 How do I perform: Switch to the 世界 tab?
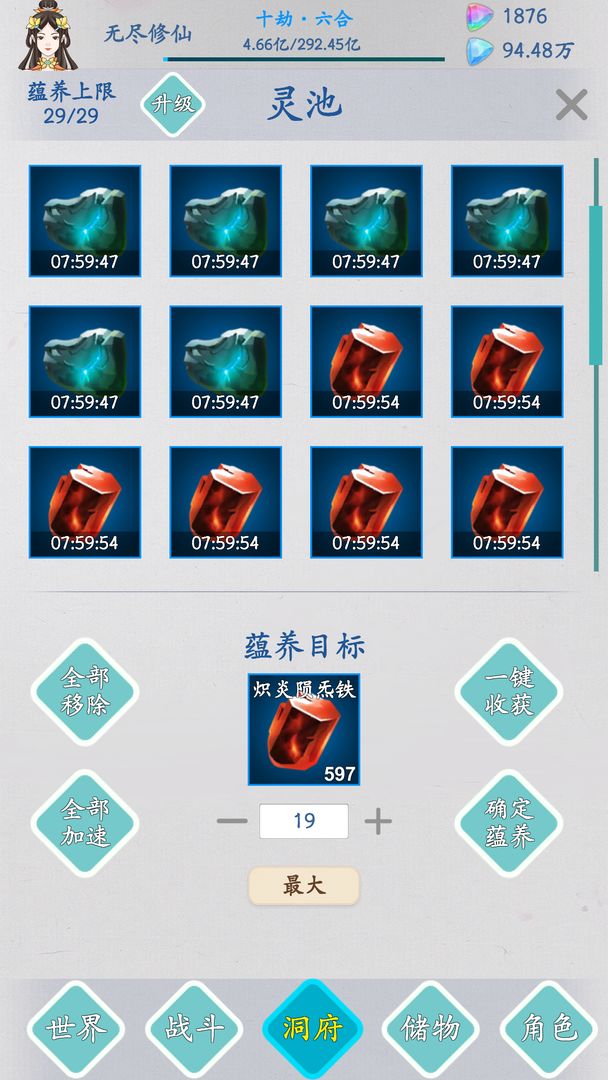(76, 1029)
